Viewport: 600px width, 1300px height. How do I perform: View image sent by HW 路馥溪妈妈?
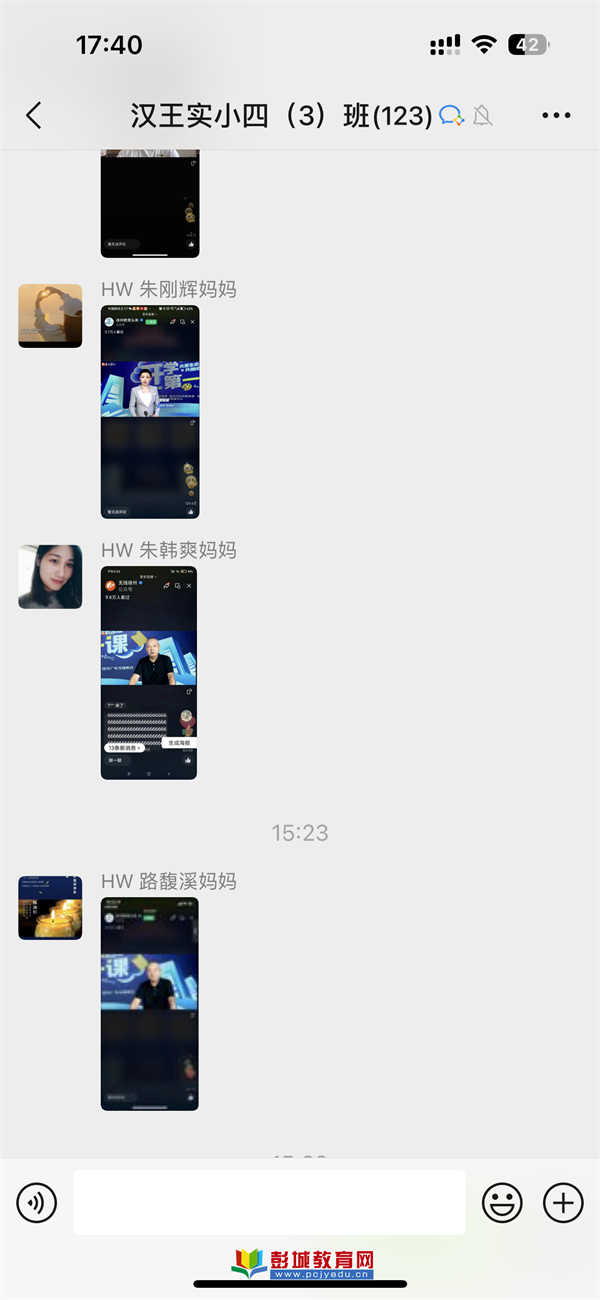tap(150, 1003)
